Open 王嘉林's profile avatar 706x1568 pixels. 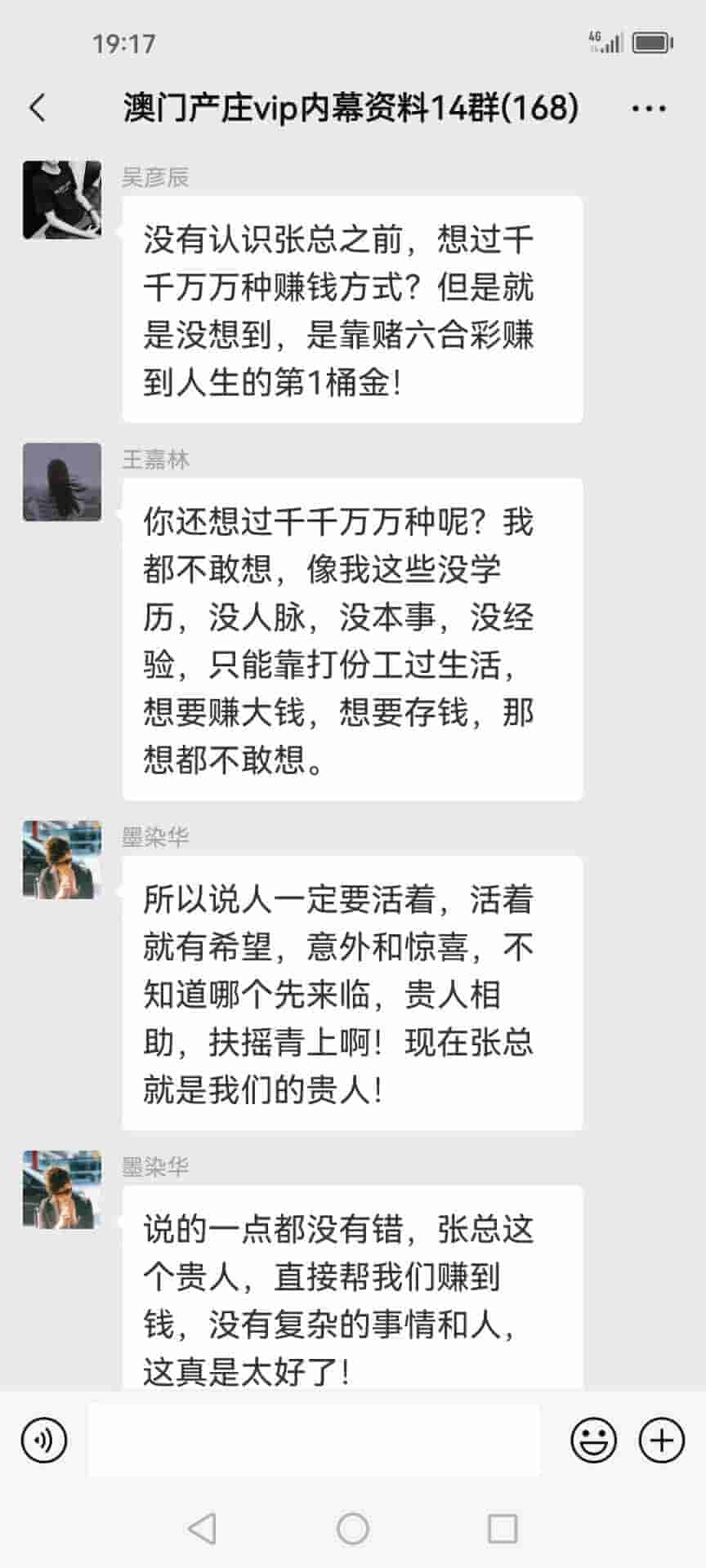coord(62,482)
